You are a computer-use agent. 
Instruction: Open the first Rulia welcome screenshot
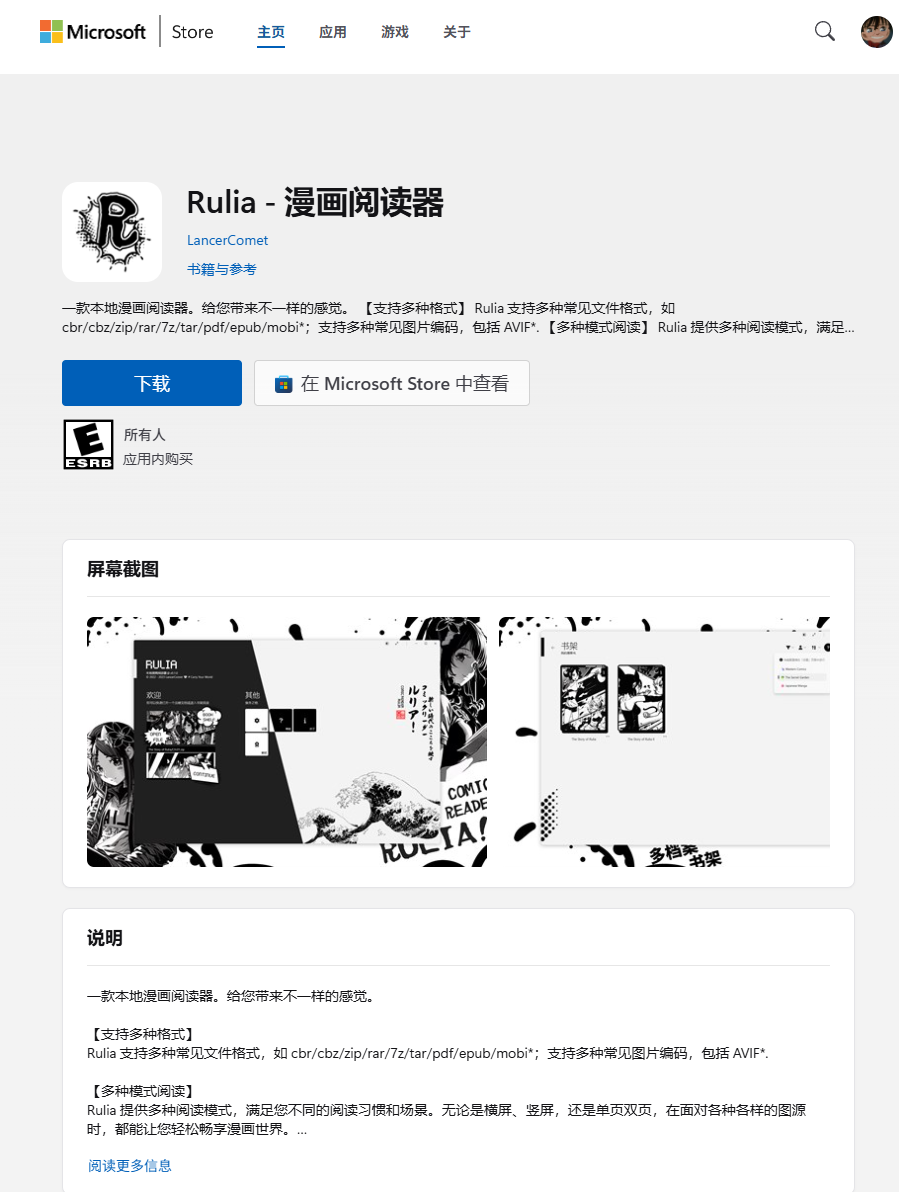click(x=287, y=741)
